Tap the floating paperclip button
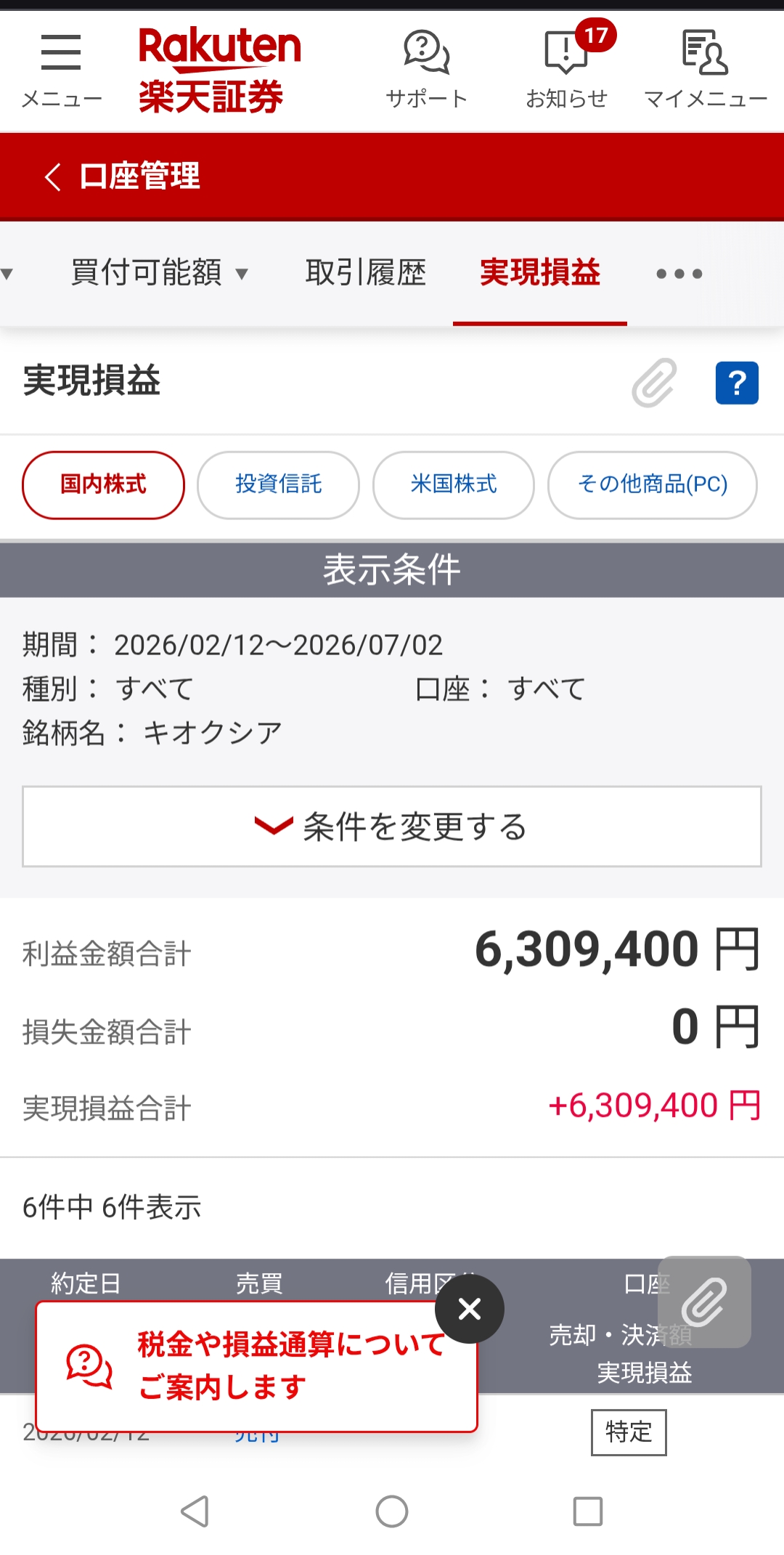This screenshot has width=784, height=1555. 704,1302
